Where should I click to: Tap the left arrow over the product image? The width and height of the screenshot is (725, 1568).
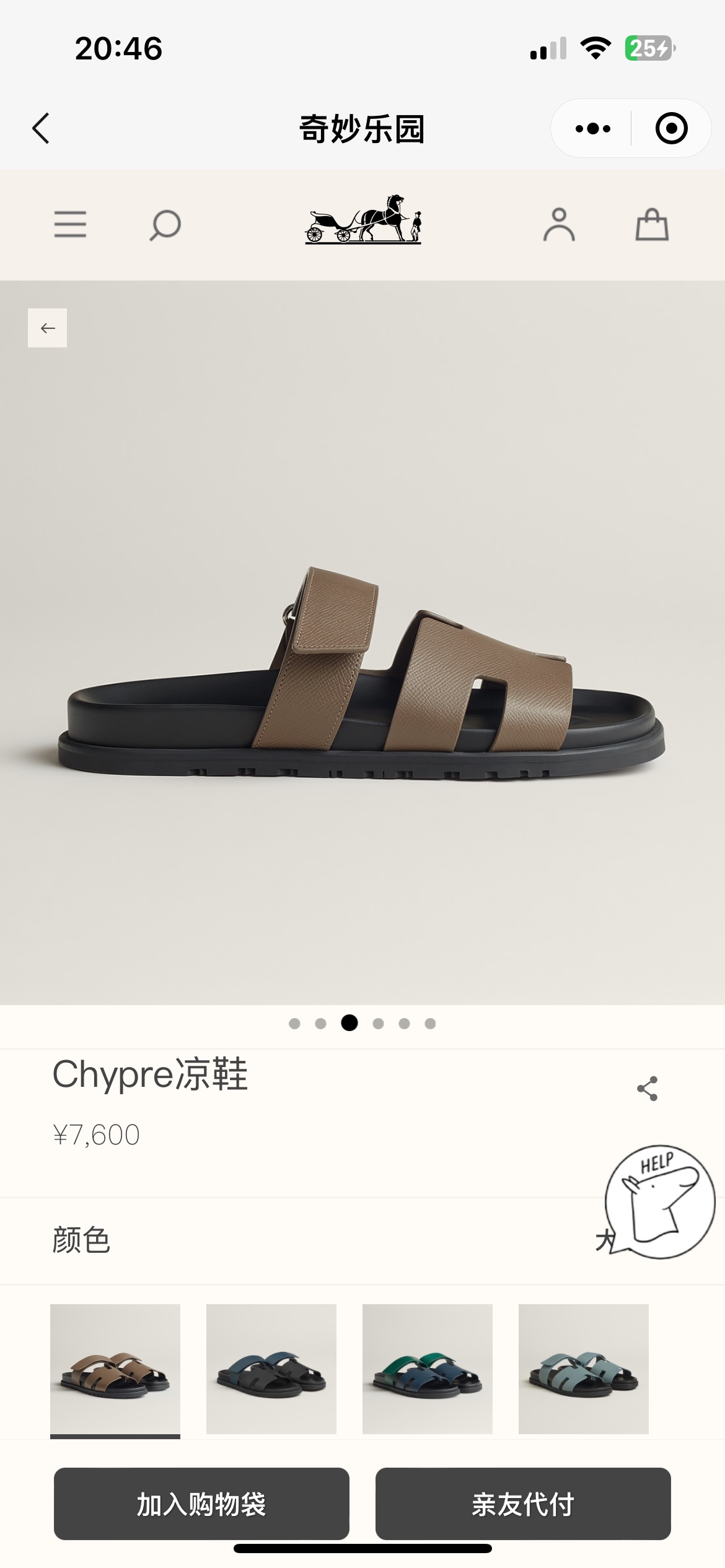(48, 328)
